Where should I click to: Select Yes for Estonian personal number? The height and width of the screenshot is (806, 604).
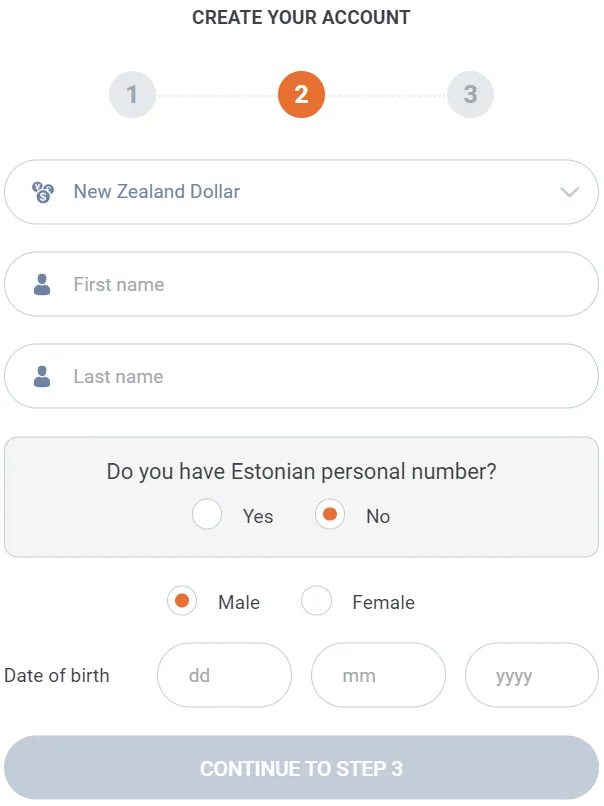pyautogui.click(x=208, y=516)
